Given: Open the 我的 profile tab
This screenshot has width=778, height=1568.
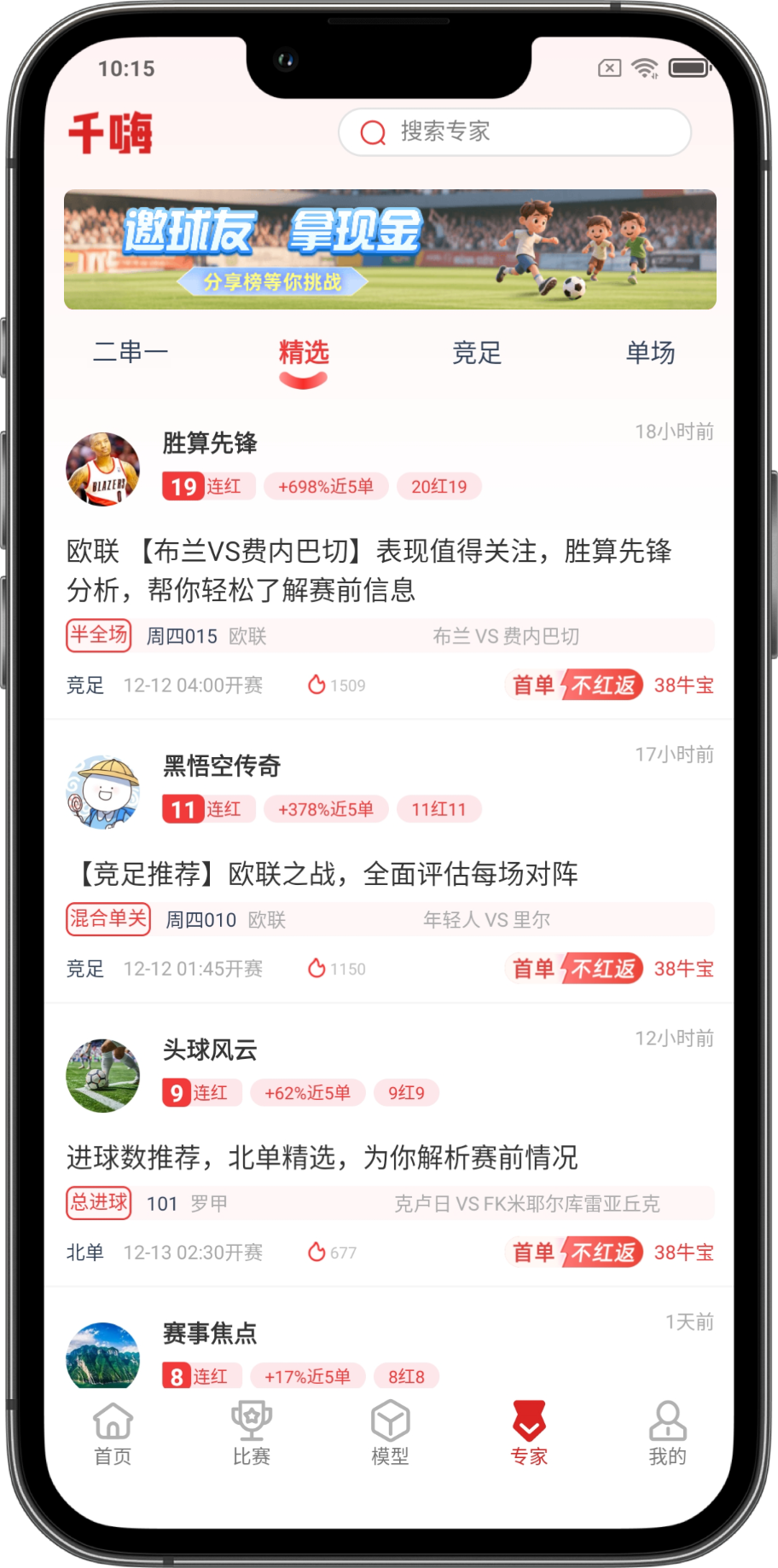Looking at the screenshot, I should pos(667,1434).
